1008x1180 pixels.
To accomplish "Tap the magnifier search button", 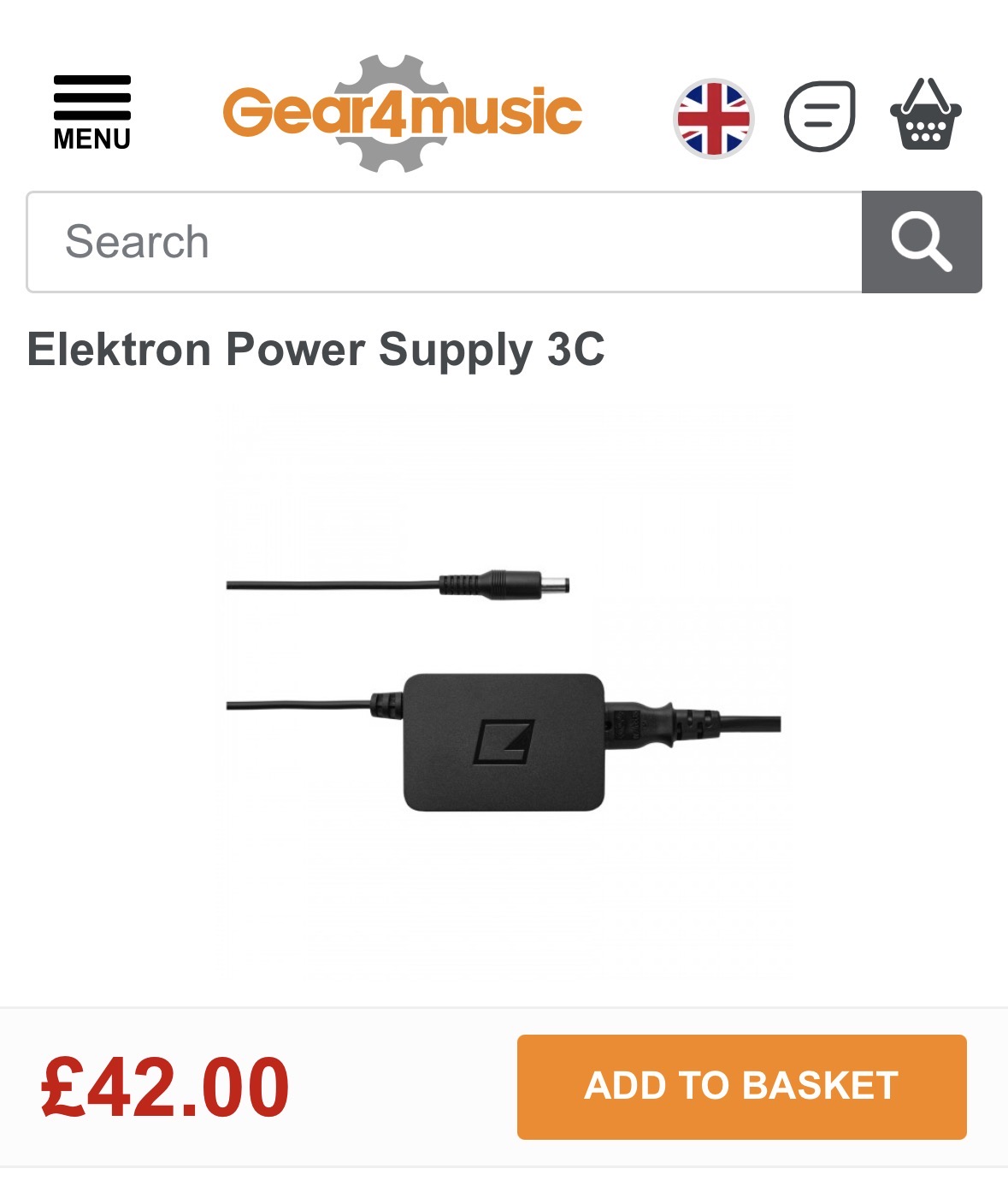I will pos(922,242).
